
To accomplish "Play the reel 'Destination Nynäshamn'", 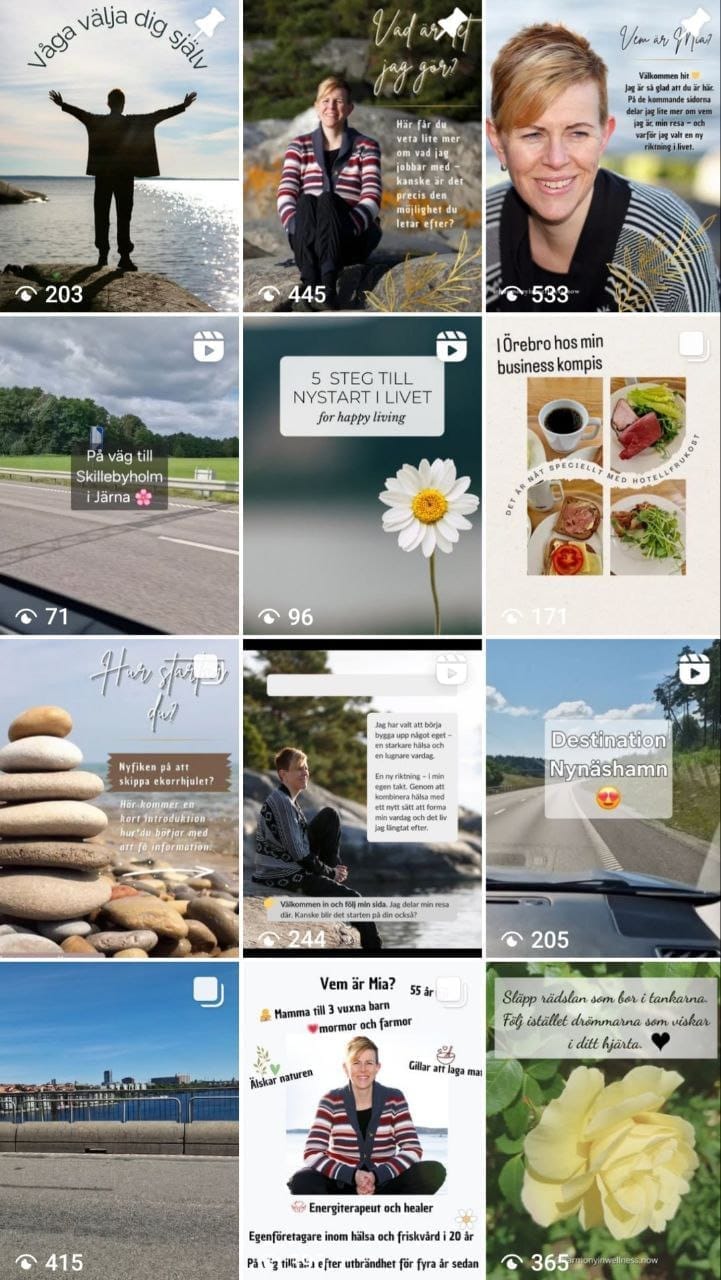I will point(603,798).
